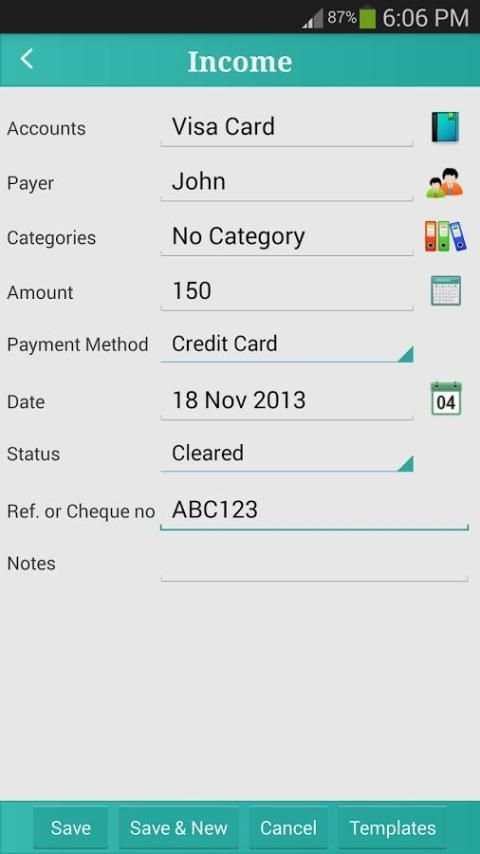Viewport: 480px width, 854px height.
Task: Tap the Categories field showing No Category
Action: [x=287, y=238]
